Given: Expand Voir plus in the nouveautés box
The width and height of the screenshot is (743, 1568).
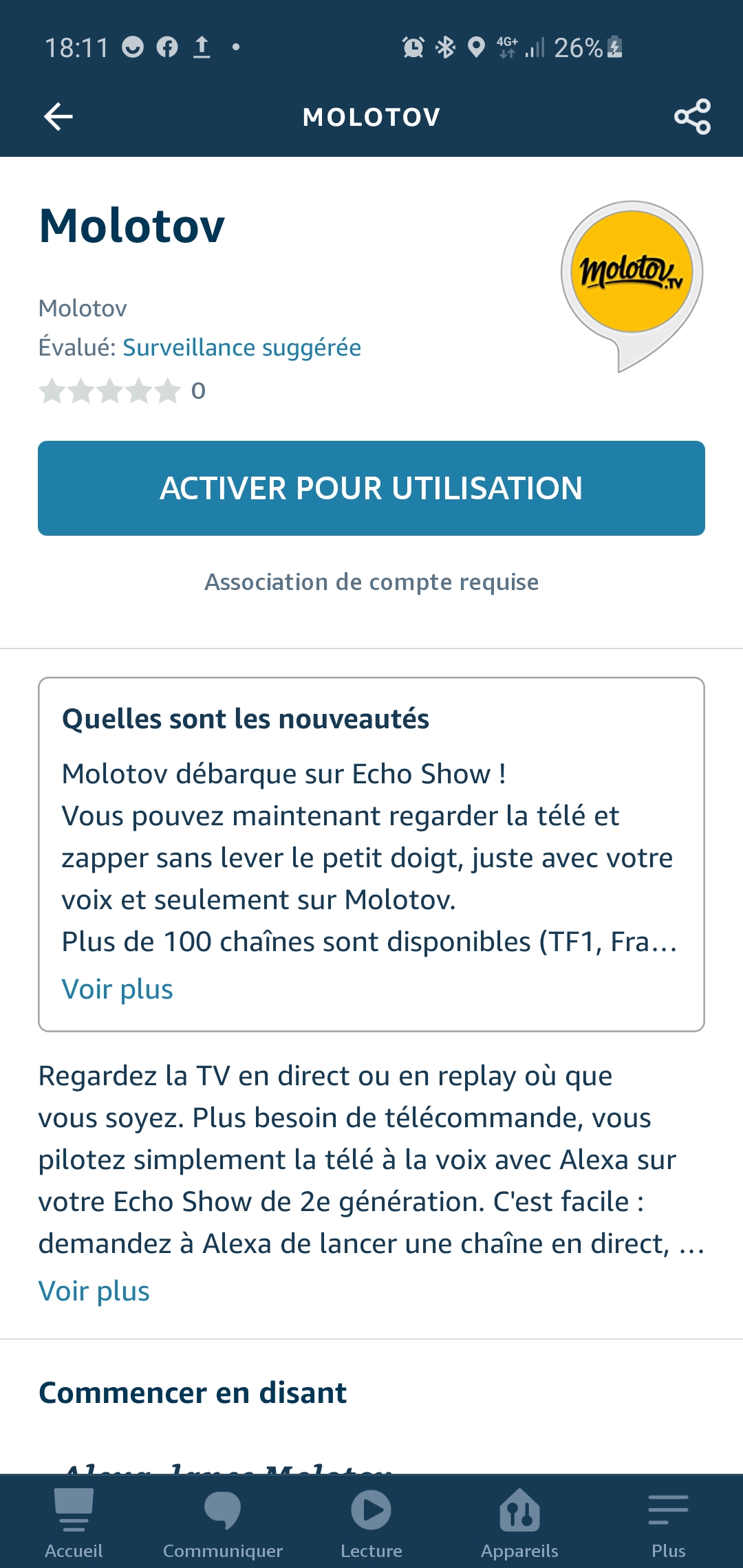Looking at the screenshot, I should coord(117,989).
